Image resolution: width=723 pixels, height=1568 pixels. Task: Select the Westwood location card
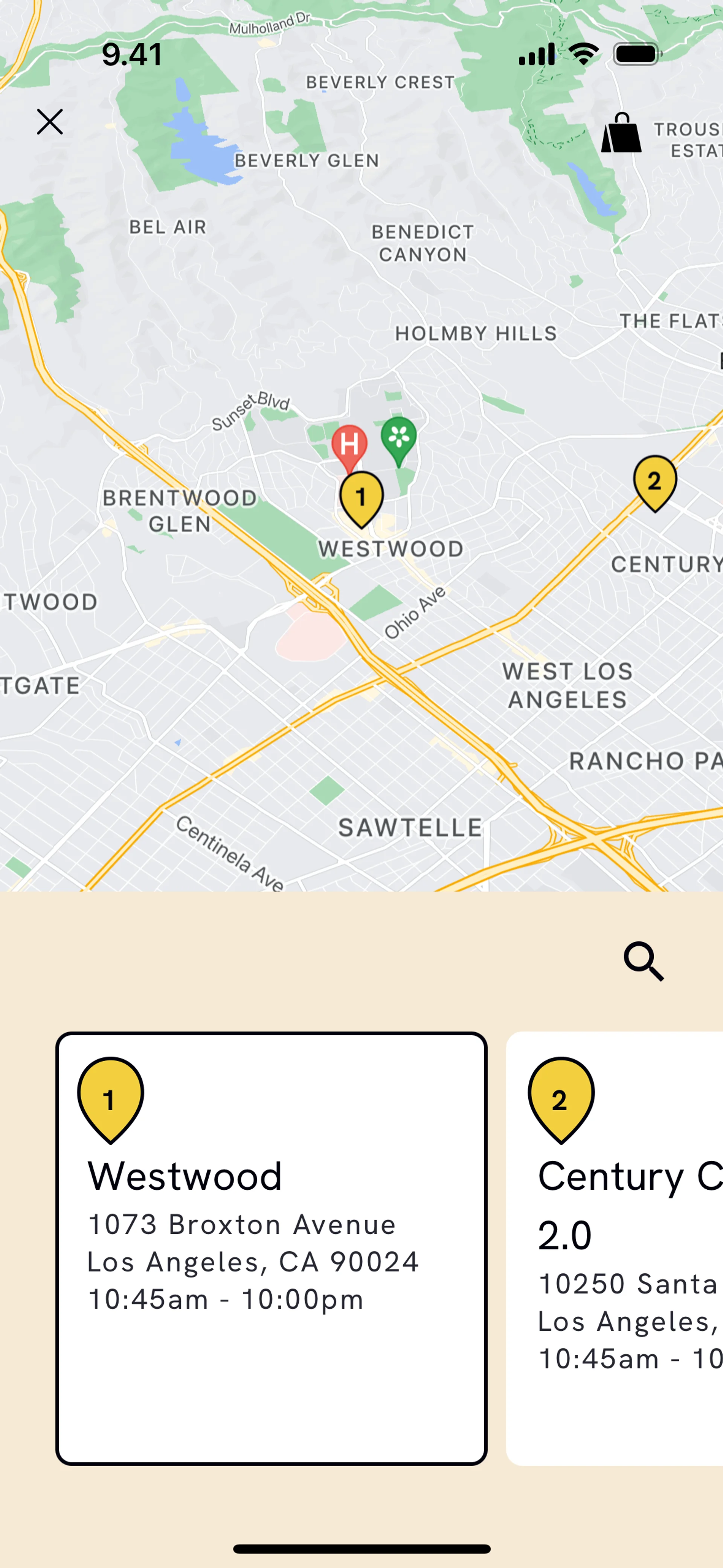(272, 1248)
